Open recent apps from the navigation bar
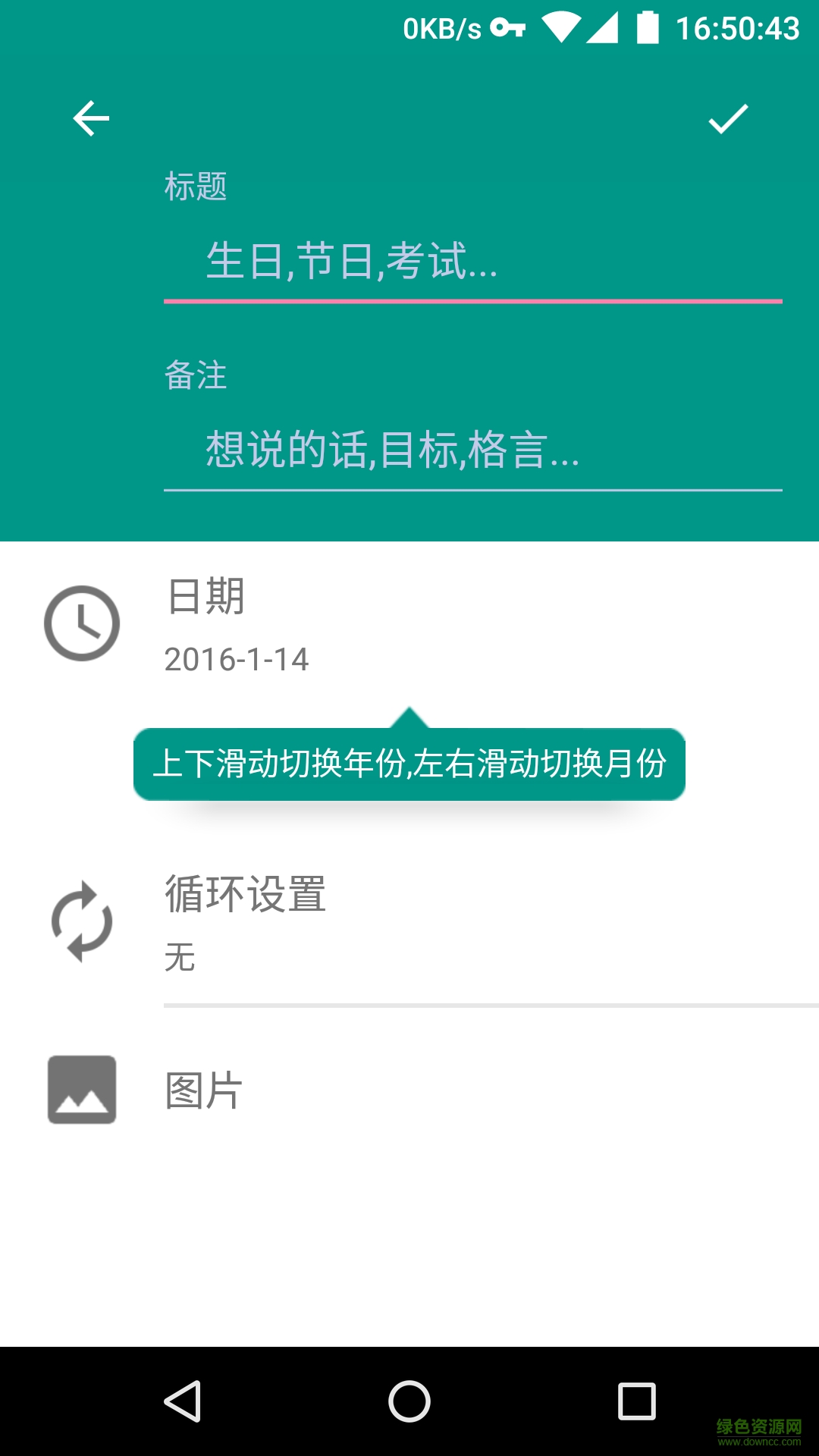Screen dimensions: 819x1456 click(636, 1401)
